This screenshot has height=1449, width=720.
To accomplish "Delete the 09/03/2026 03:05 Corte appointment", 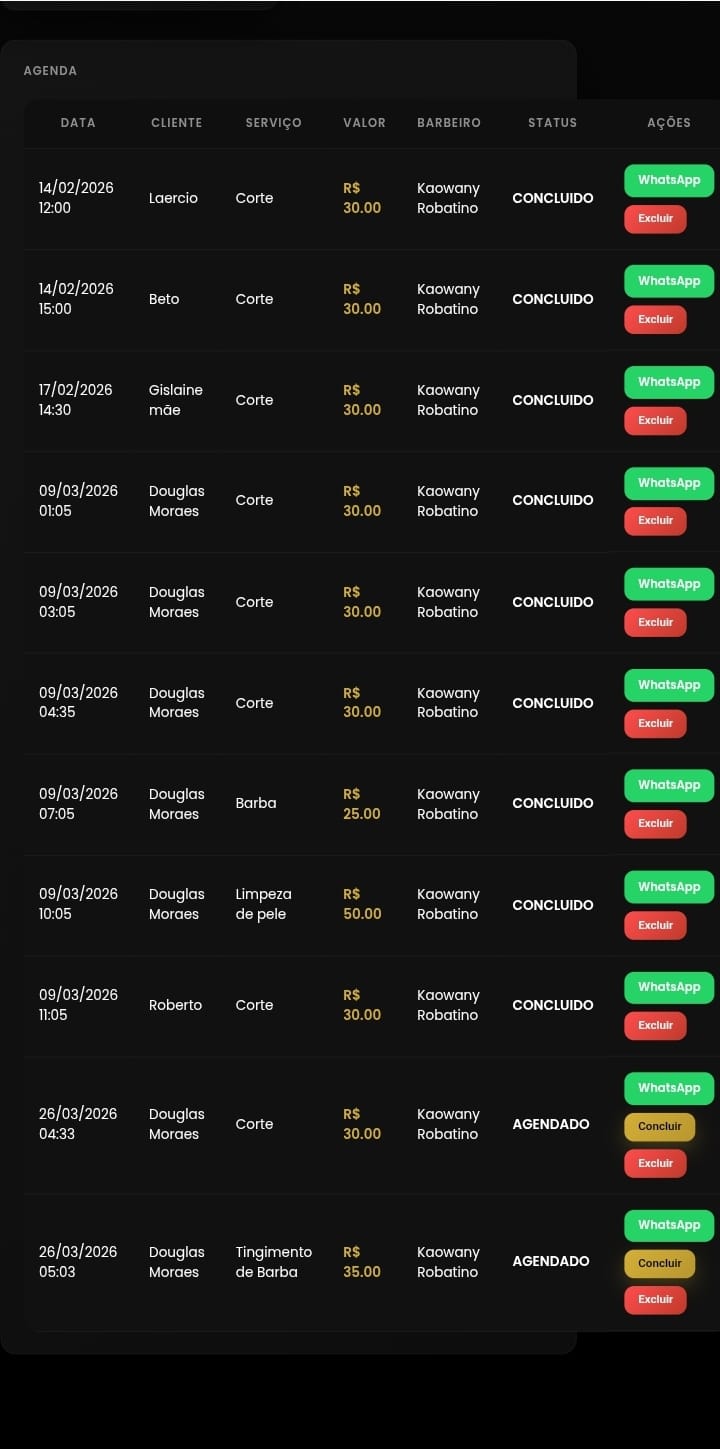I will click(655, 622).
